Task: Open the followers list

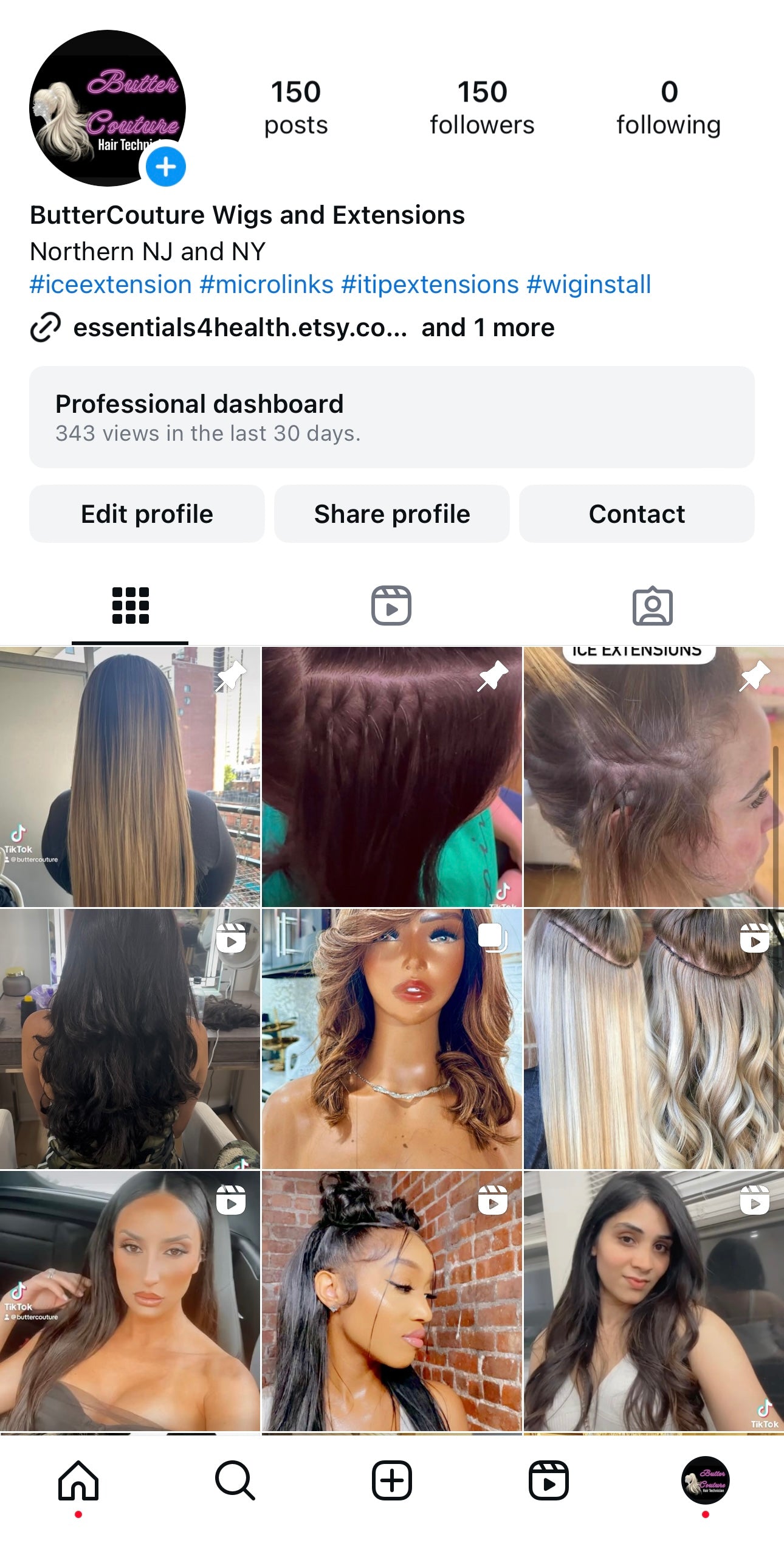Action: [481, 108]
